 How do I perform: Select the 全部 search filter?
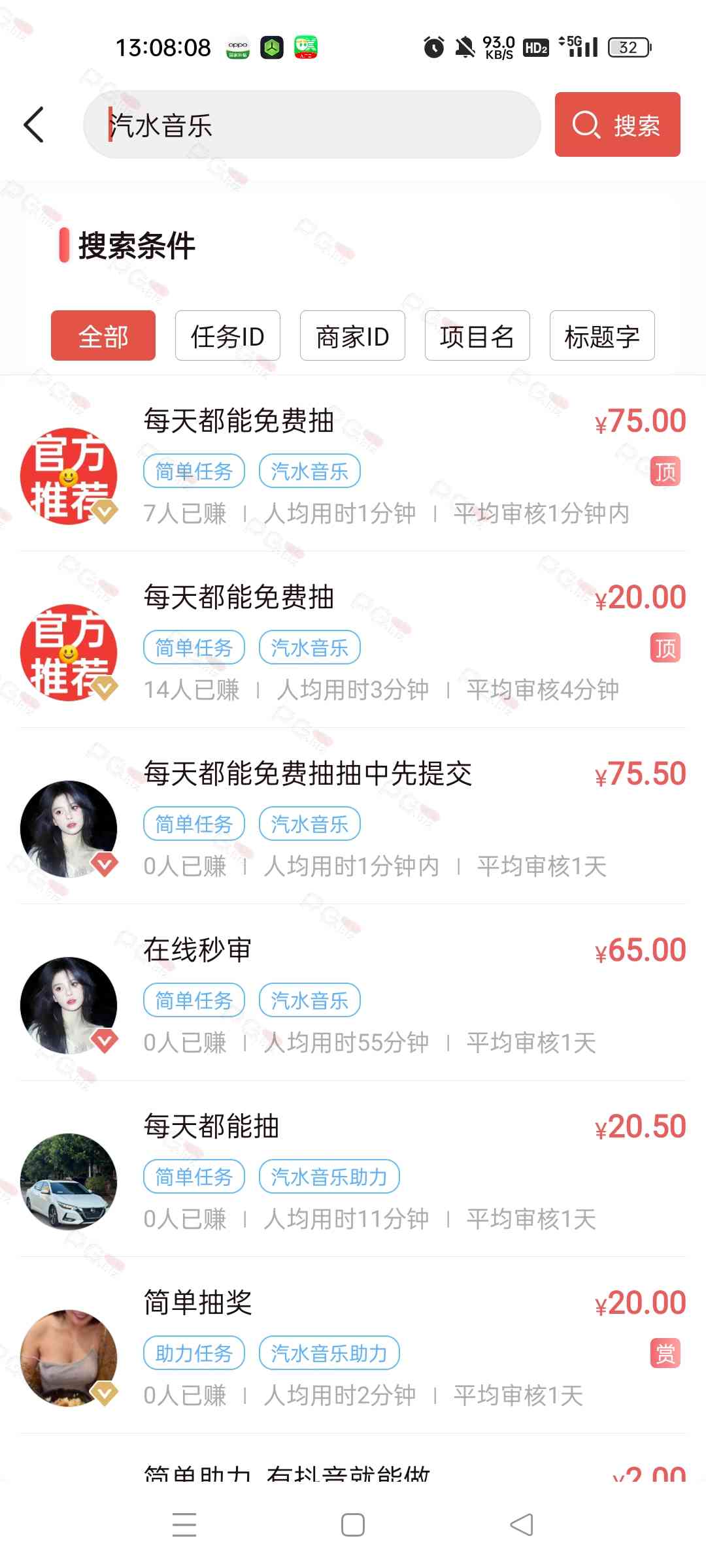point(103,336)
